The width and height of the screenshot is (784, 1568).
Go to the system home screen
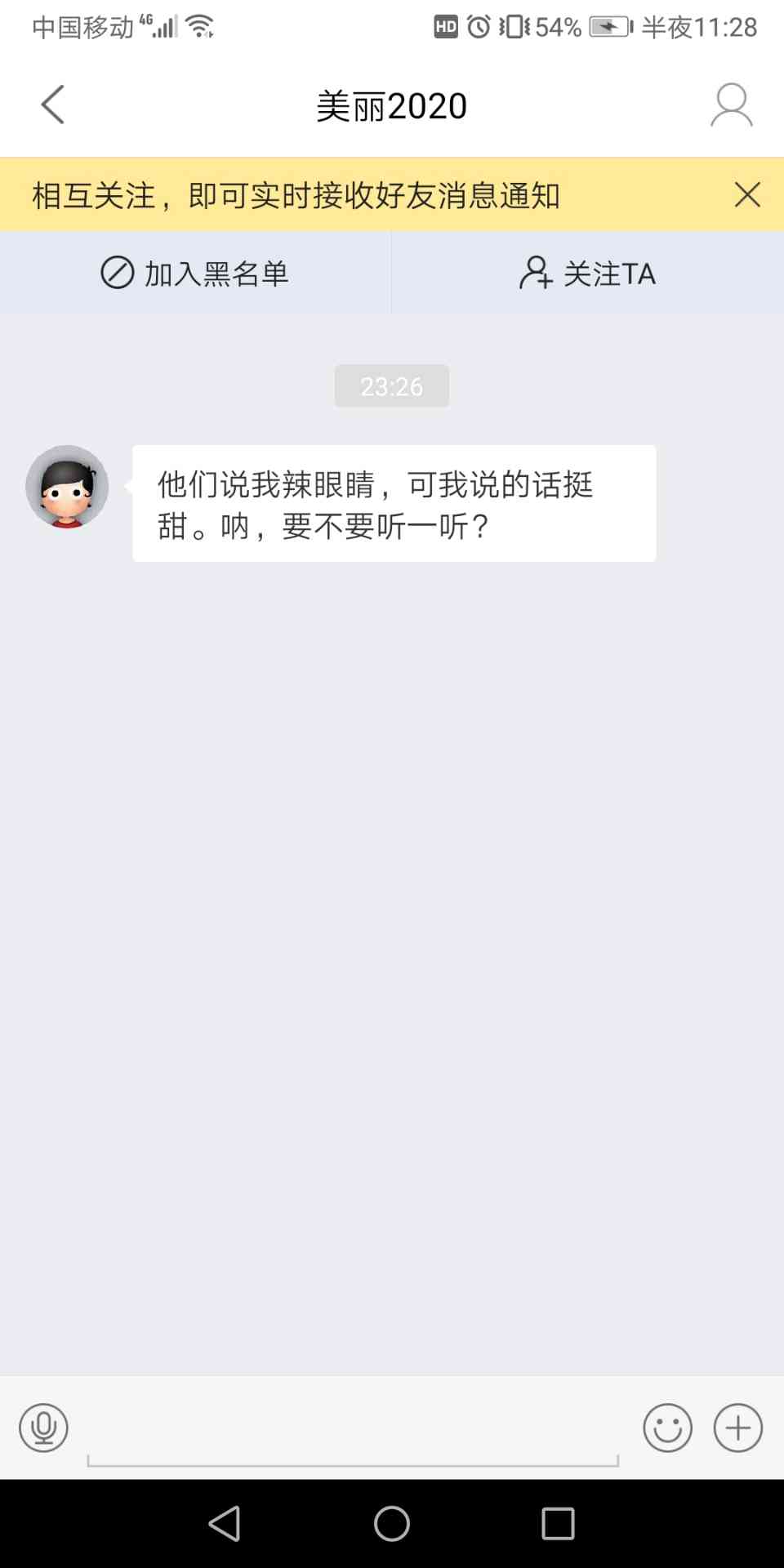click(x=392, y=1523)
